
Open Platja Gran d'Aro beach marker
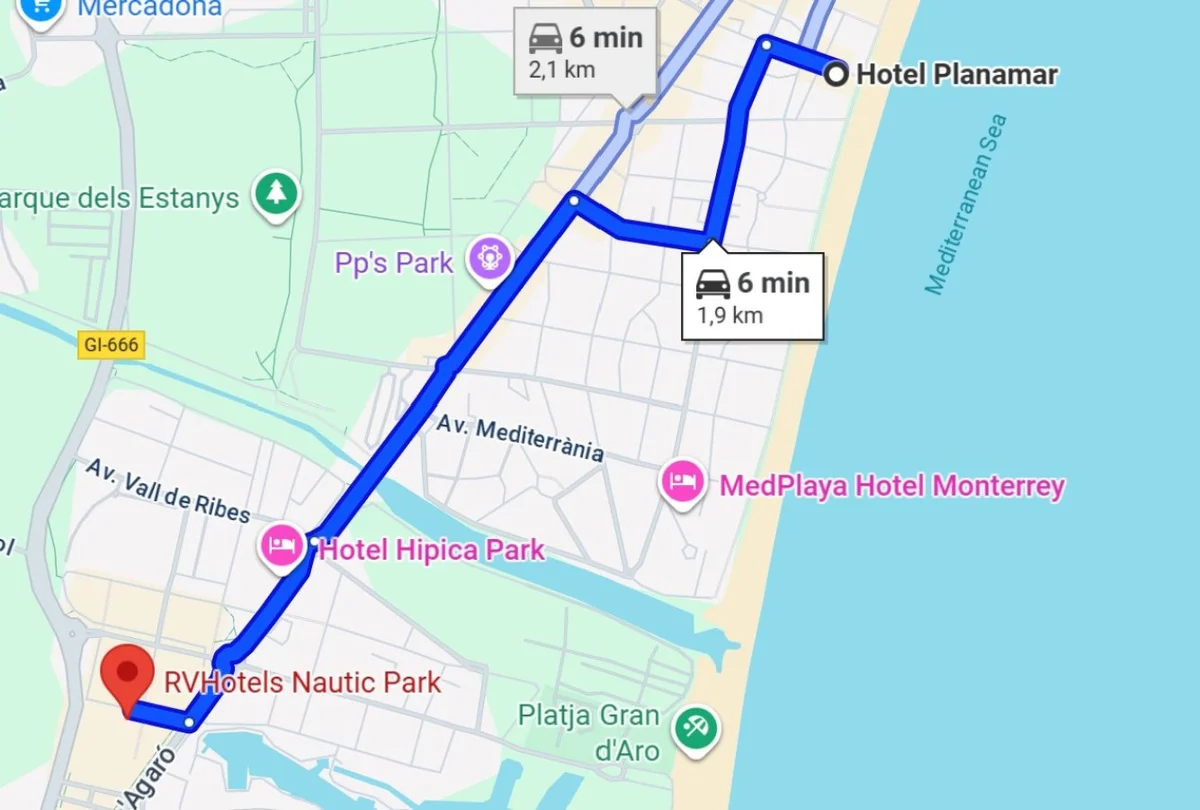[692, 726]
